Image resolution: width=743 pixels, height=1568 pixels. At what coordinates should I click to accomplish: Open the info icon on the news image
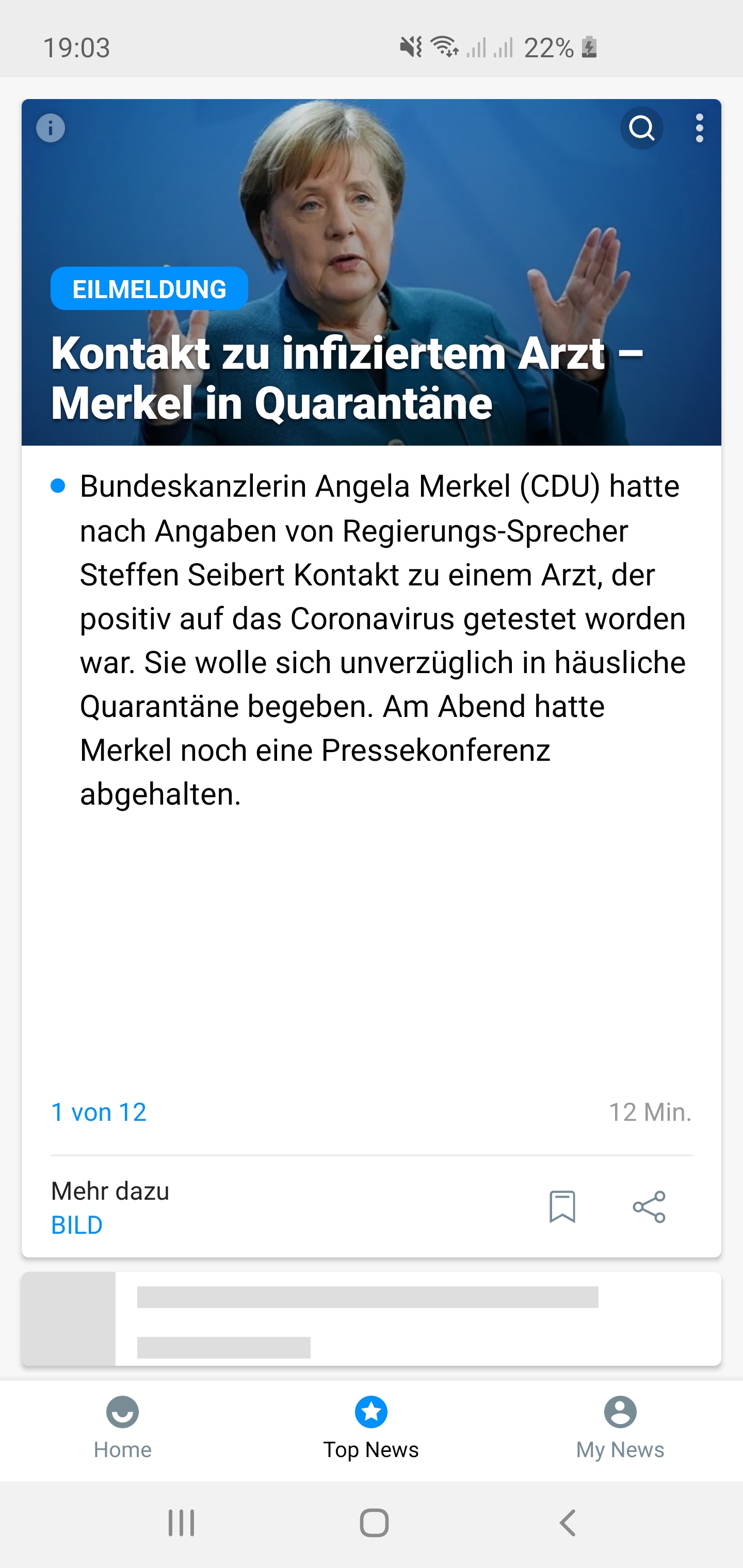tap(51, 128)
